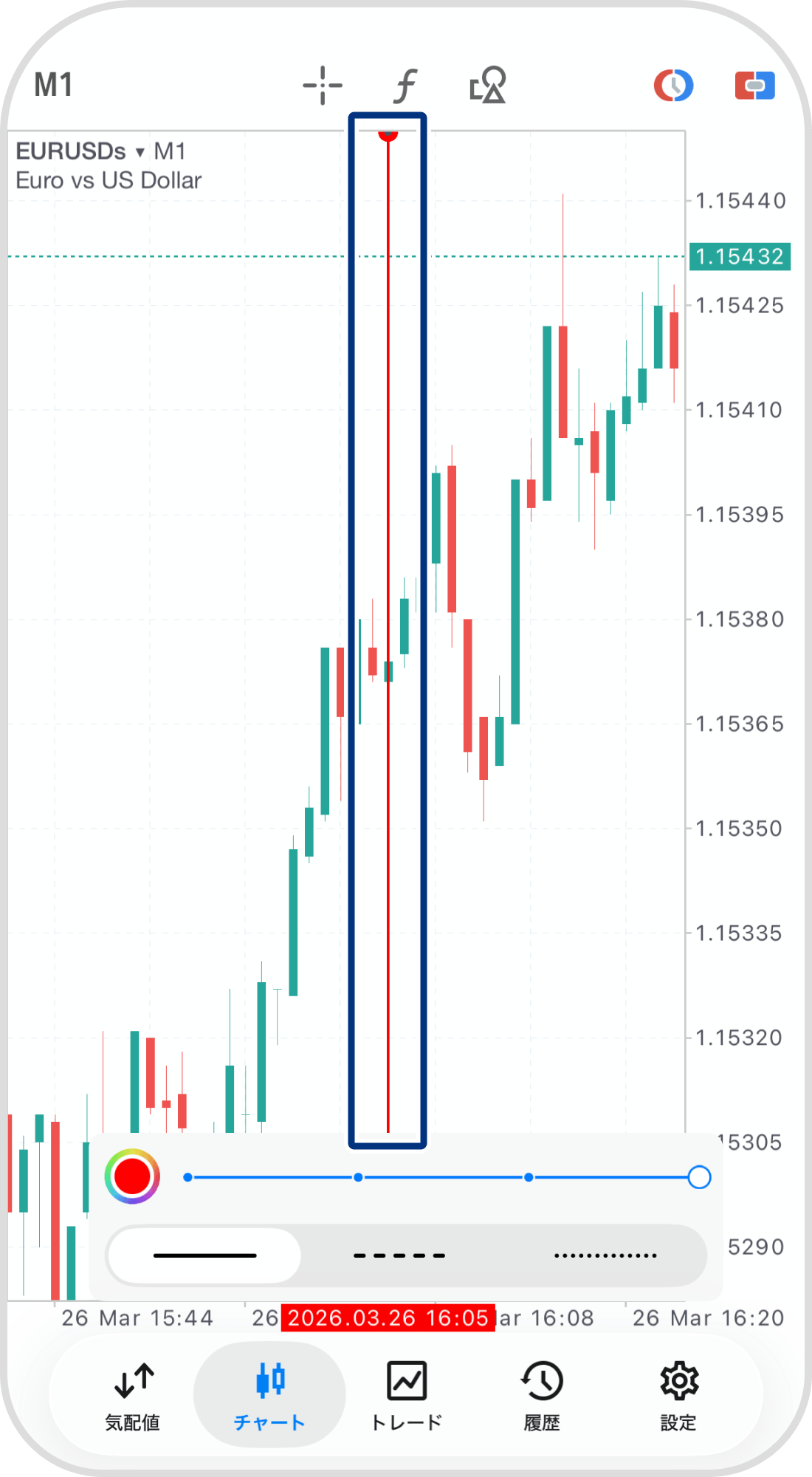Image resolution: width=812 pixels, height=1477 pixels.
Task: Select the red vertical line handle
Action: click(x=388, y=135)
